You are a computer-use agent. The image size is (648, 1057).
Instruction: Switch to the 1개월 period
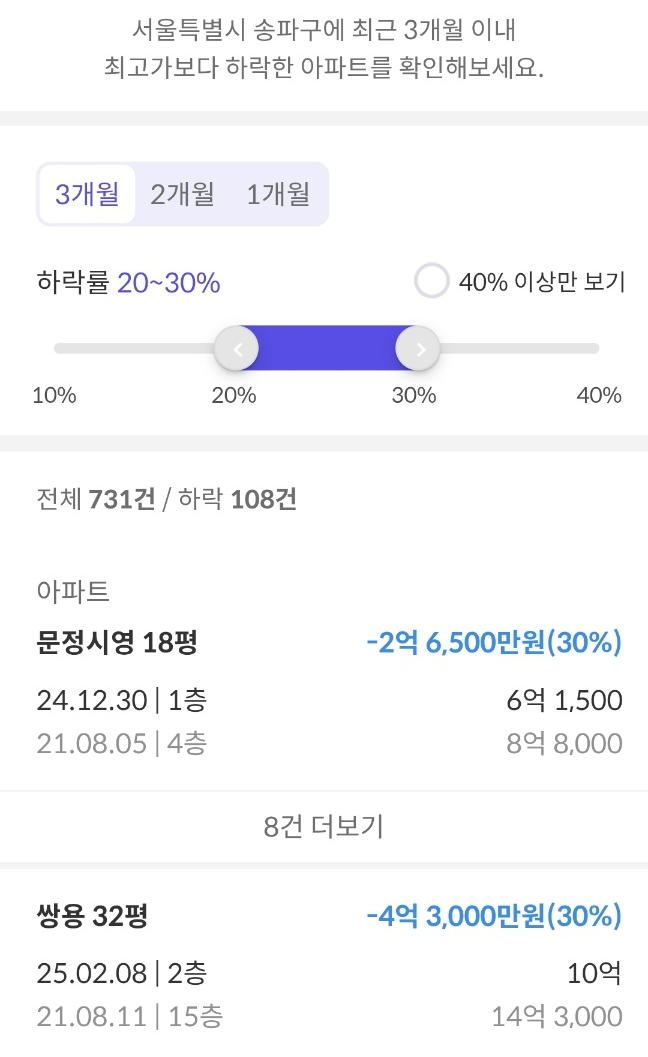click(x=278, y=194)
